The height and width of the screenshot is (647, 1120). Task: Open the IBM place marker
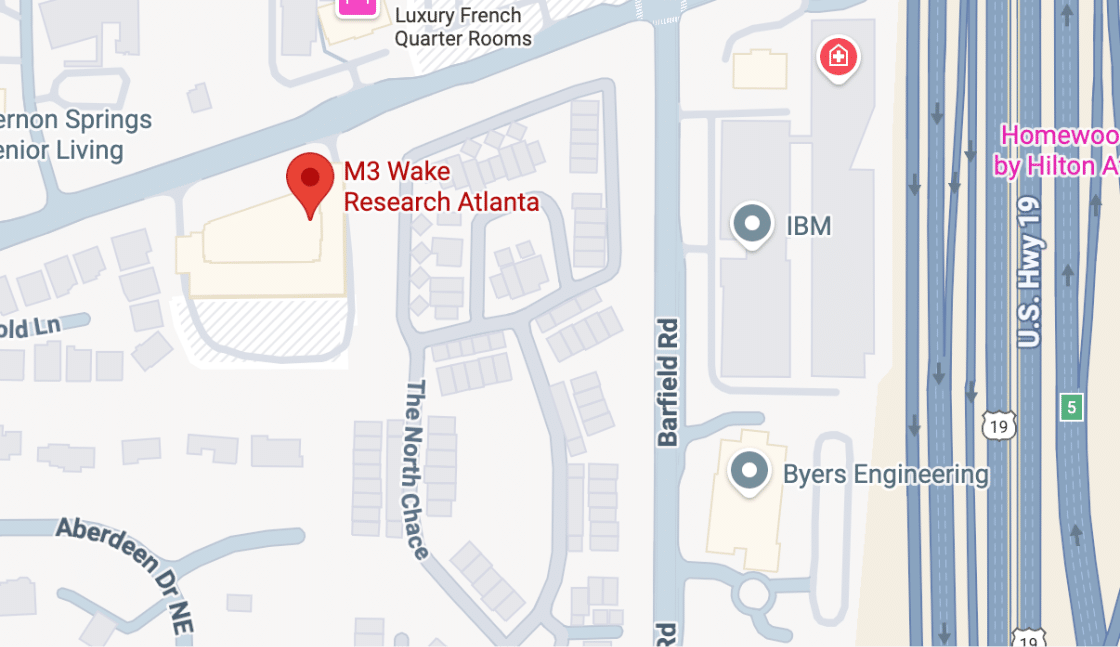(x=751, y=224)
